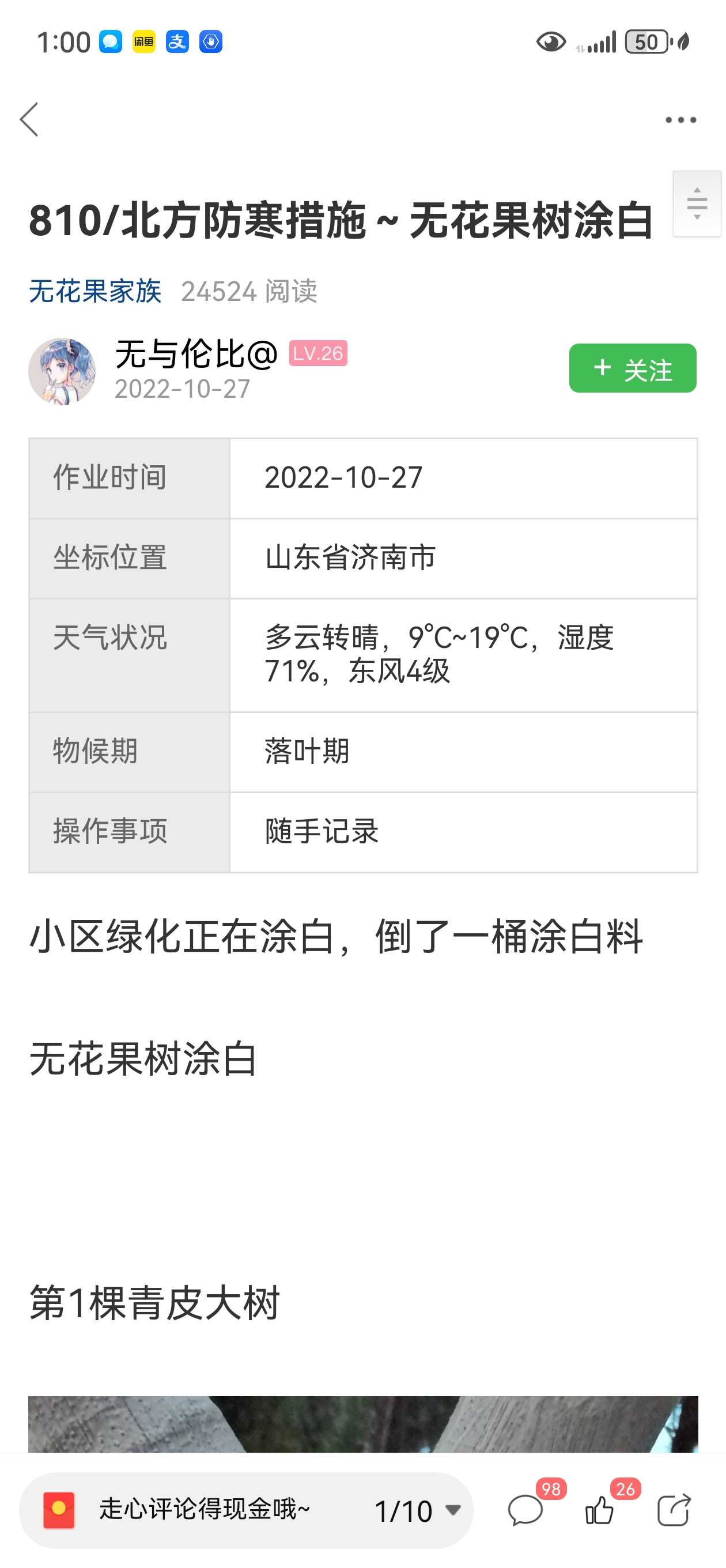Viewport: 726px width, 1568px height.
Task: Tap the floating scroll handle beside title
Action: tap(697, 204)
